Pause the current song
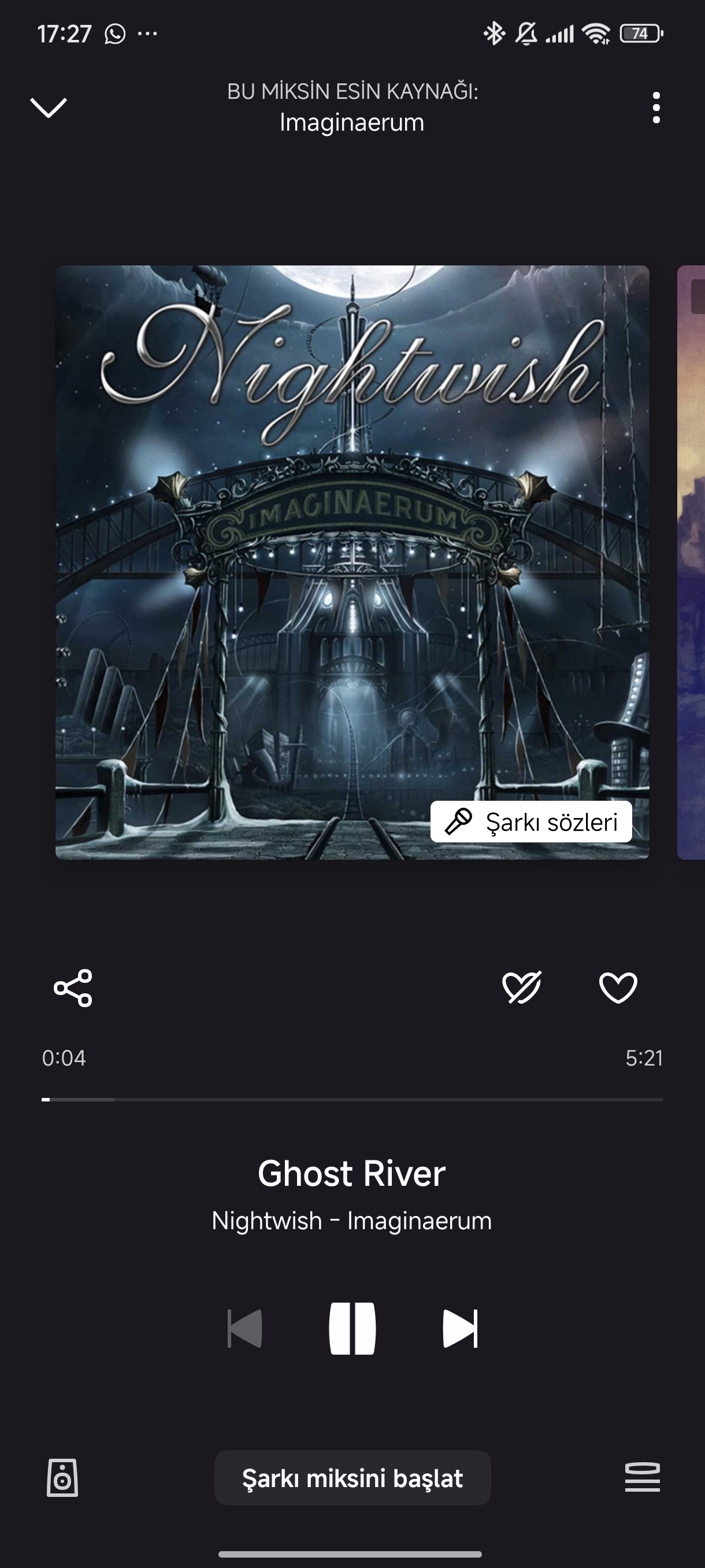This screenshot has height=1568, width=705. 352,1328
